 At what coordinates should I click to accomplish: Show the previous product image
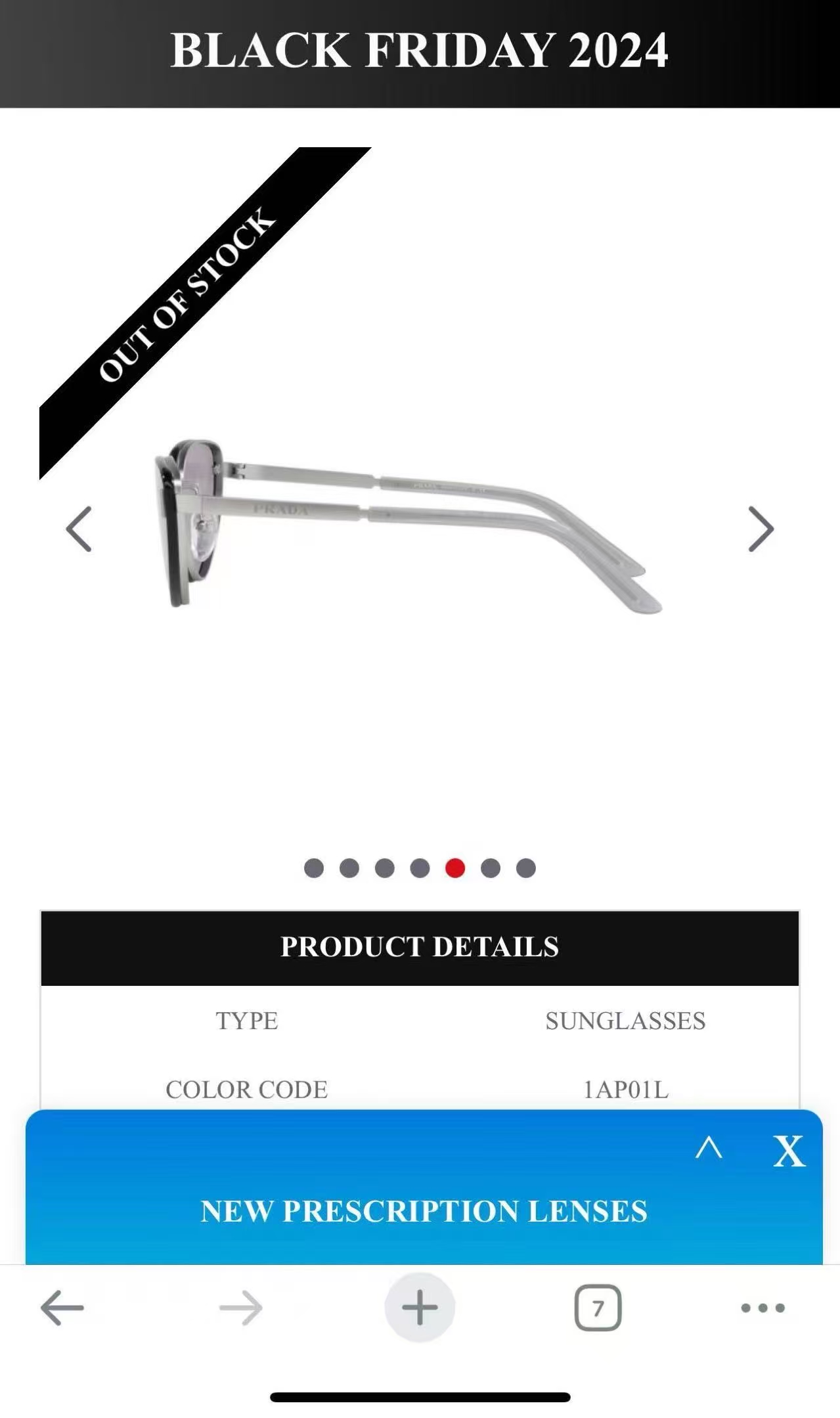tap(79, 529)
